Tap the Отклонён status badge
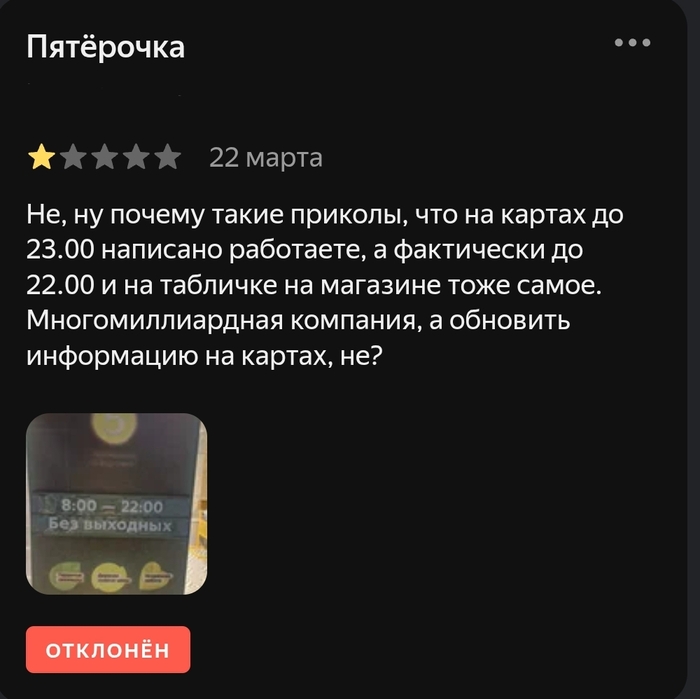This screenshot has width=700, height=699. (108, 650)
